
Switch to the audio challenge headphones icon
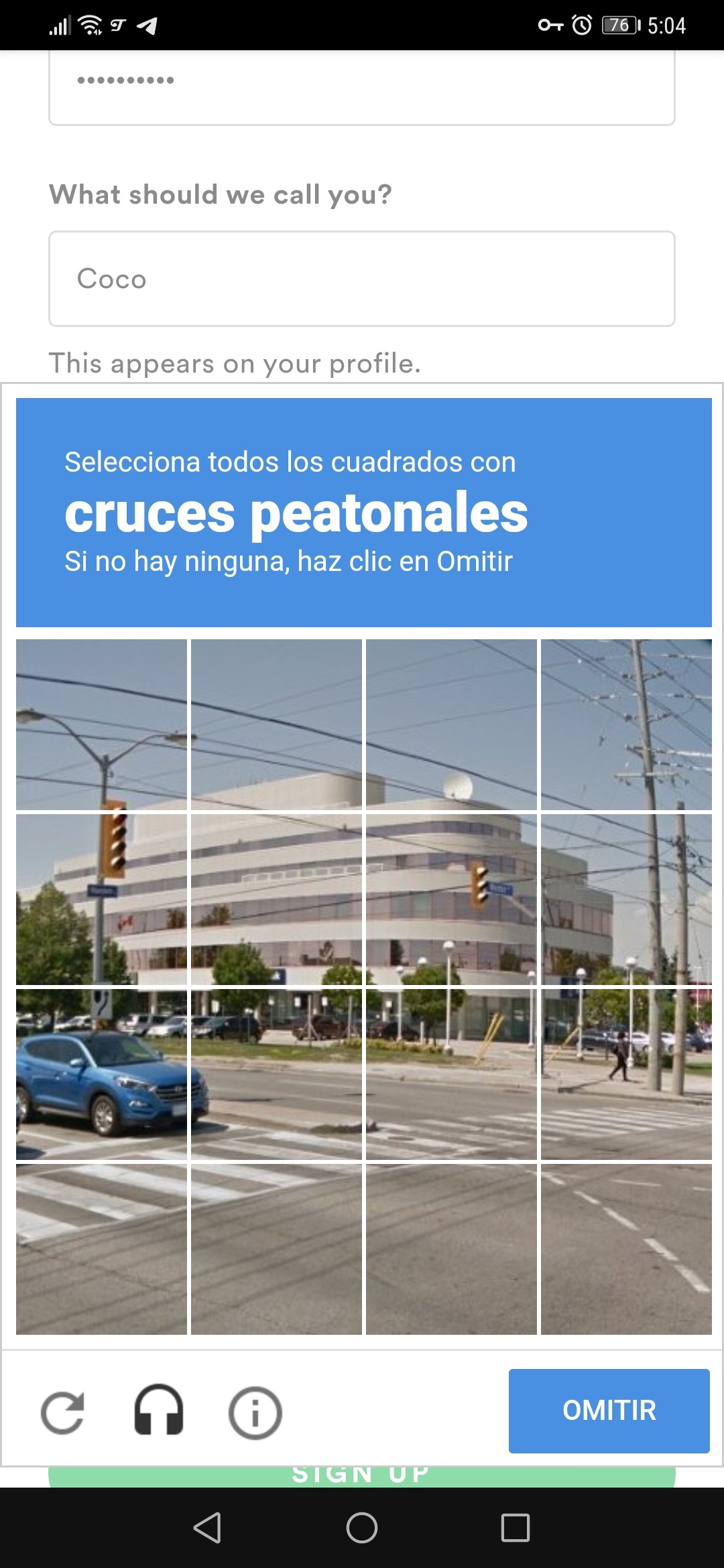tap(159, 1411)
